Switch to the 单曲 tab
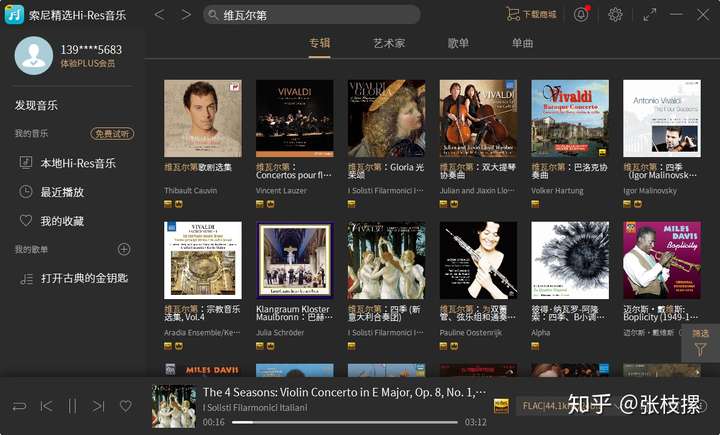 click(522, 44)
